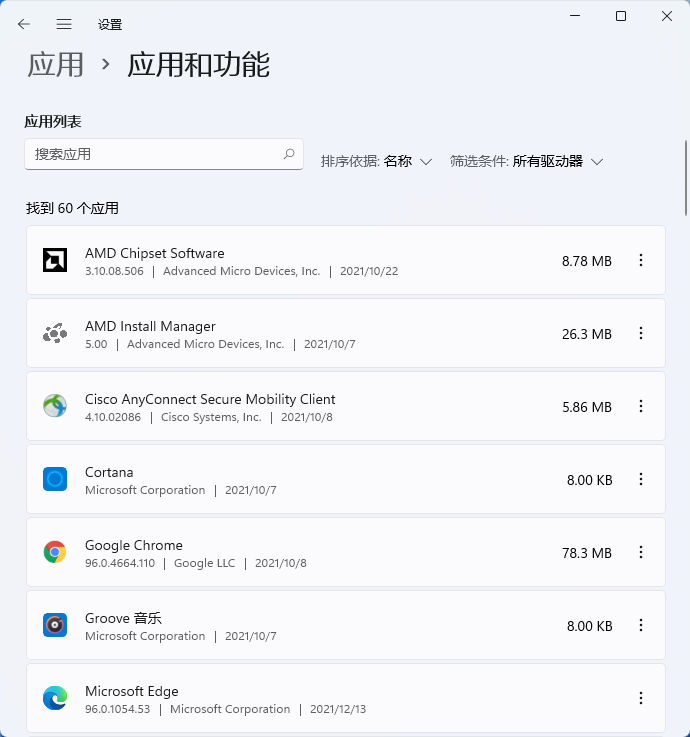The height and width of the screenshot is (737, 690).
Task: Open the hamburger navigation menu
Action: pyautogui.click(x=64, y=24)
